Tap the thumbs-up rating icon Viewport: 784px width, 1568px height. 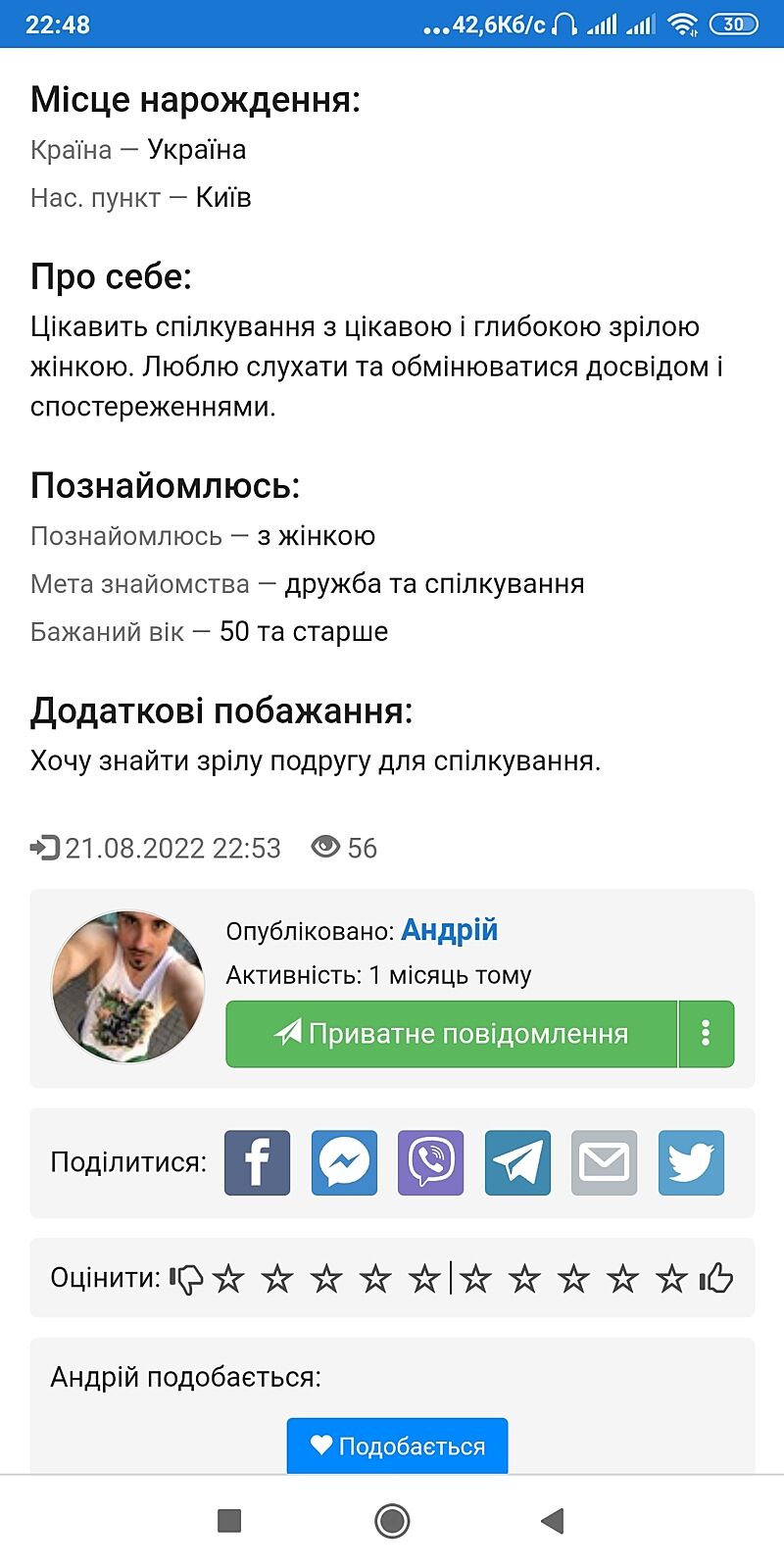[716, 1278]
